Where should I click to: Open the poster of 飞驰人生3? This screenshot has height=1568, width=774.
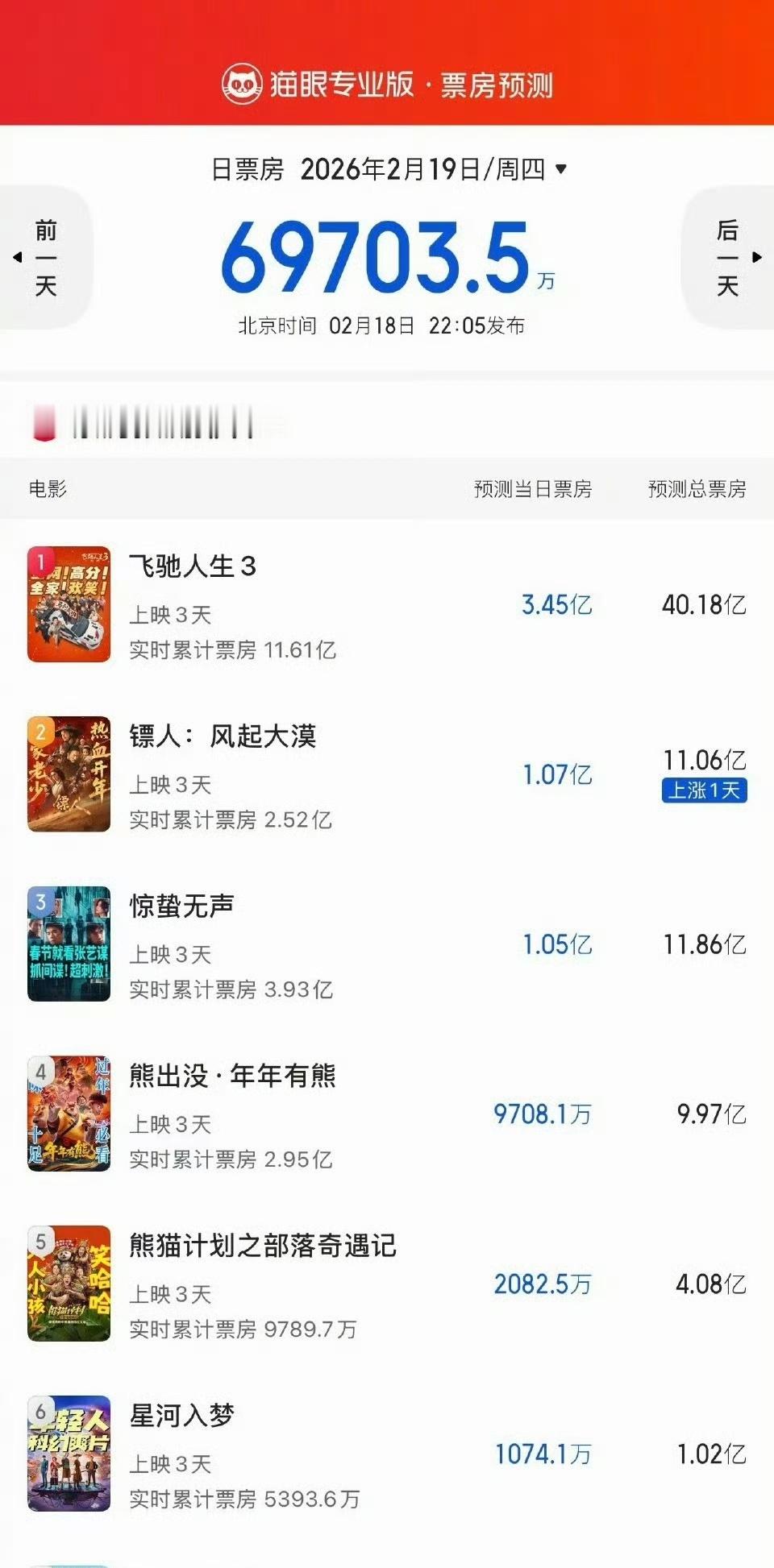tap(69, 604)
